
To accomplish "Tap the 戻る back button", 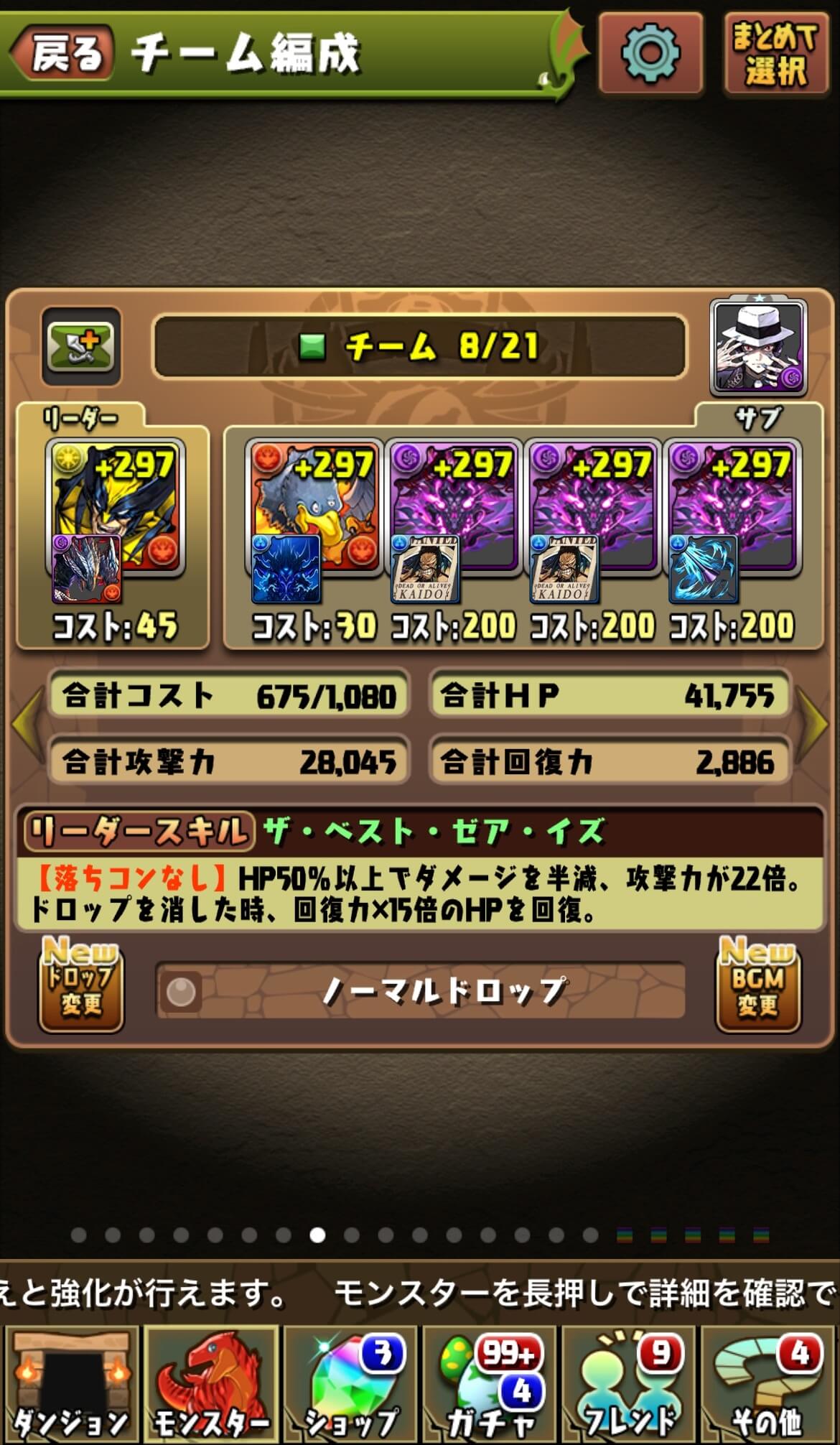I will 65,52.
